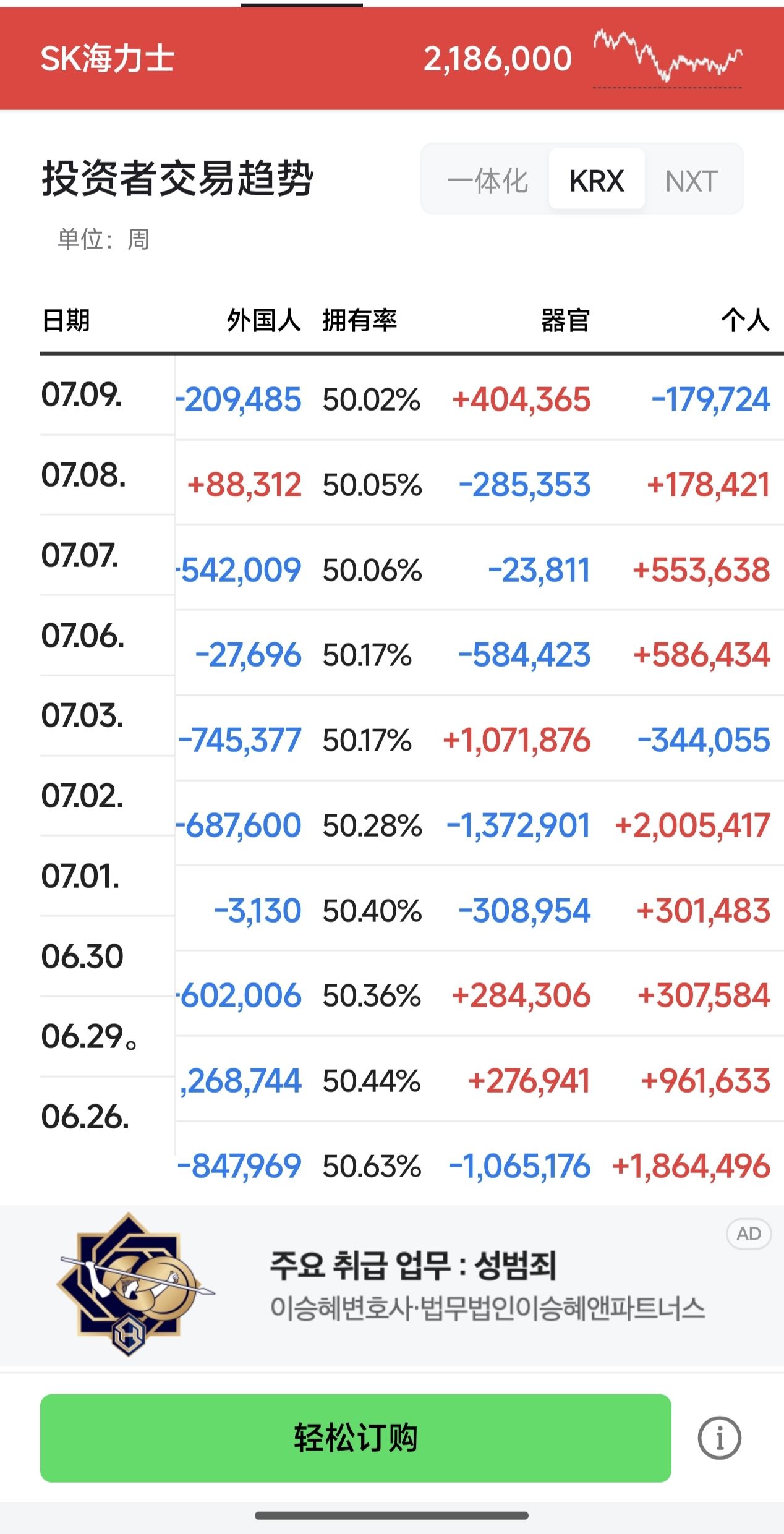The image size is (784, 1534).
Task: Tap the green 轻松订购 button
Action: coord(356,1438)
